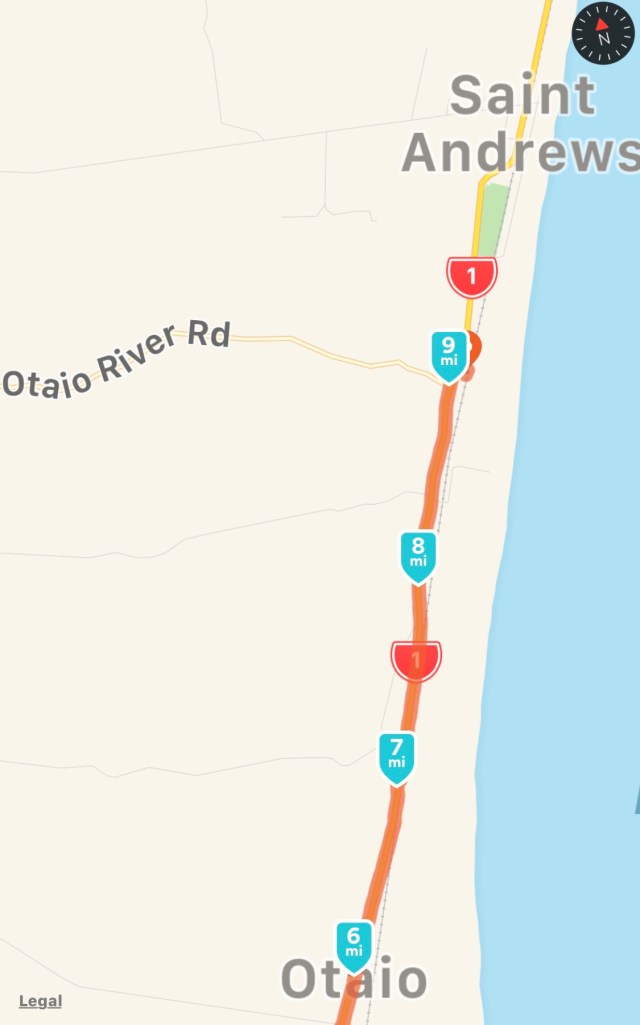Image resolution: width=640 pixels, height=1025 pixels.
Task: Select the 8 mi marker
Action: tap(418, 554)
